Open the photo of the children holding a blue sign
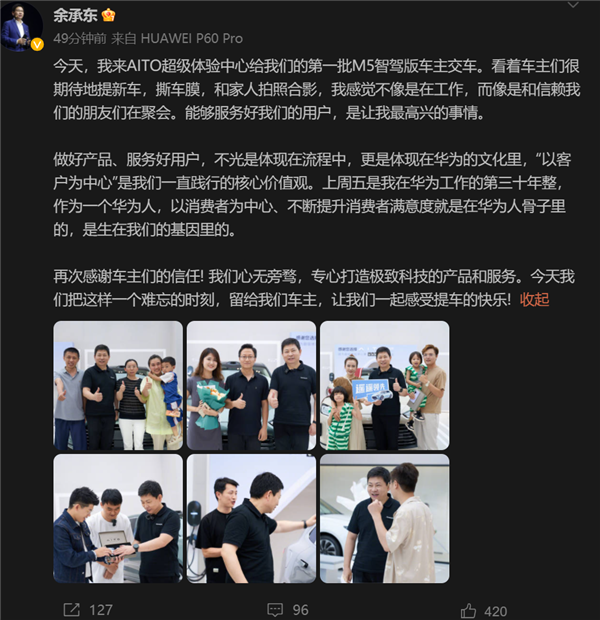The image size is (600, 620). click(384, 385)
